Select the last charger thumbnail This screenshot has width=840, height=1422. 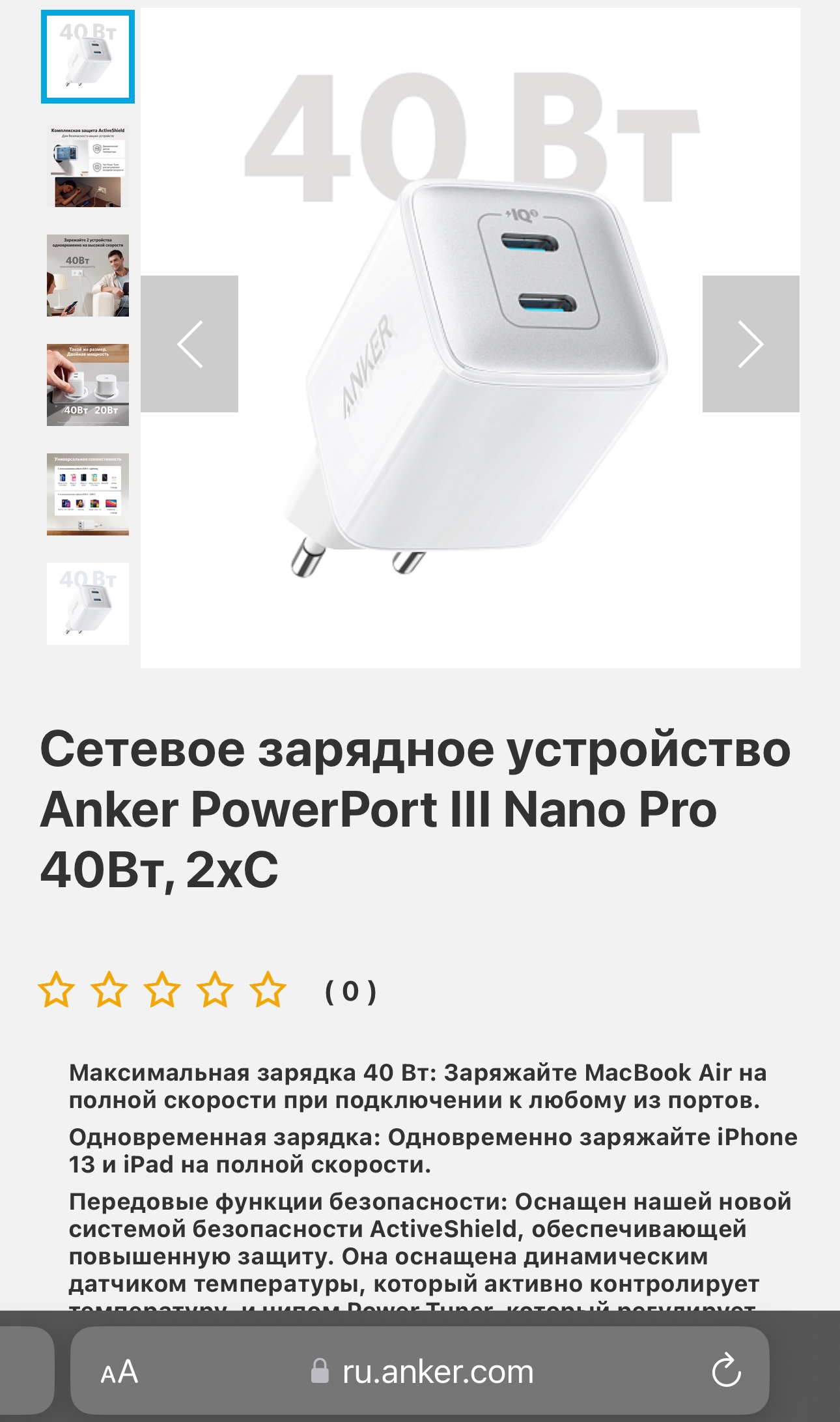point(88,604)
